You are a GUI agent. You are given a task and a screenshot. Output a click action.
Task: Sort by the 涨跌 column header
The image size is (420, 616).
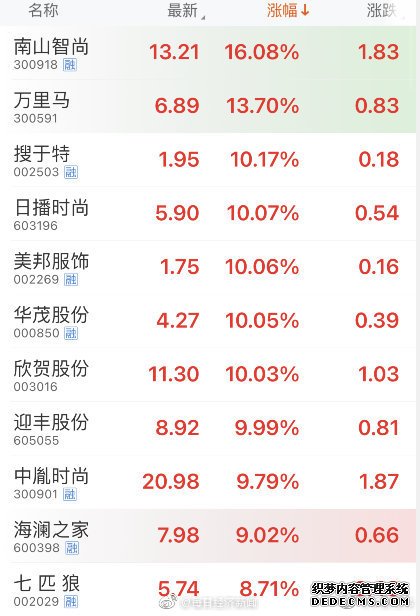pyautogui.click(x=383, y=11)
